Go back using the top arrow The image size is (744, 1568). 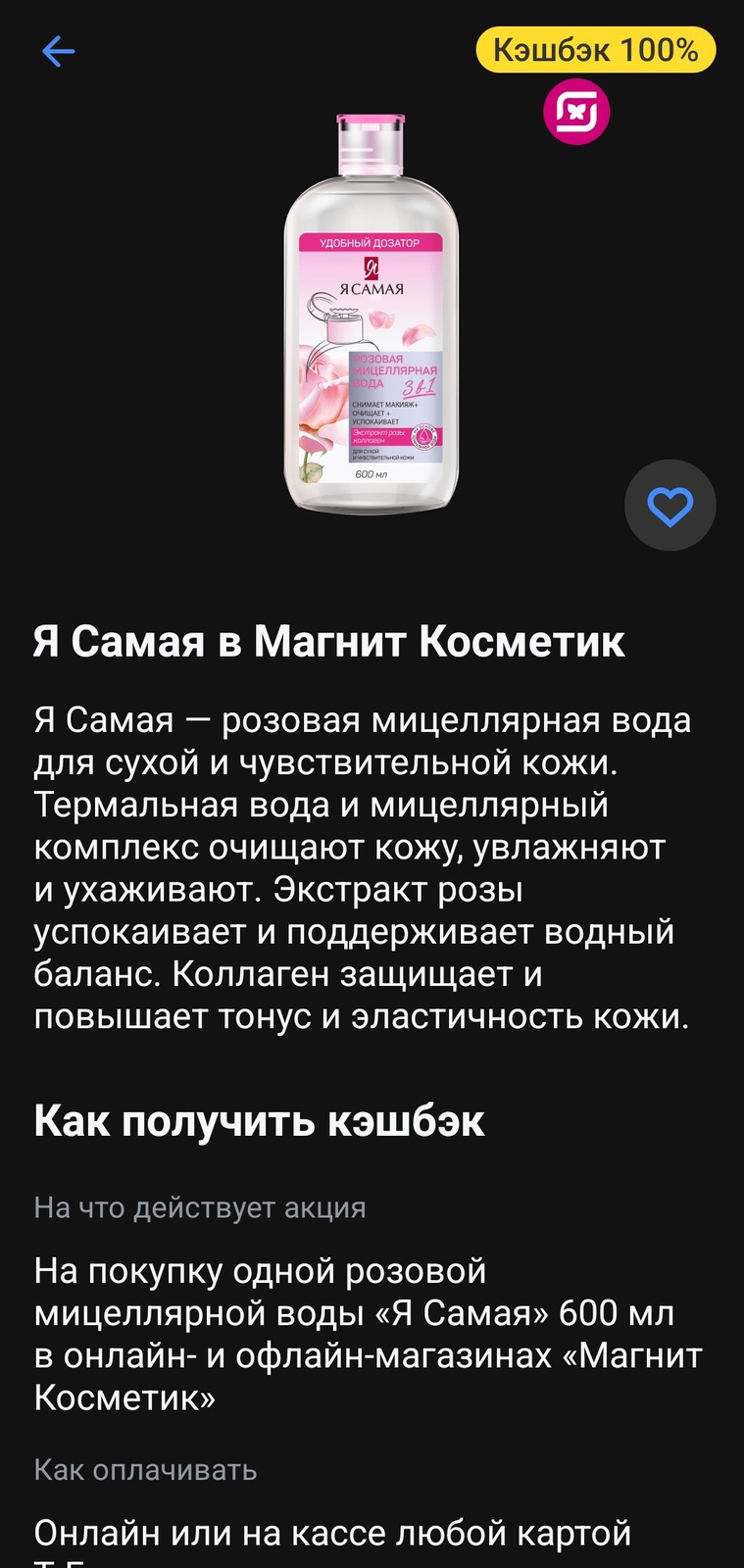click(x=59, y=51)
